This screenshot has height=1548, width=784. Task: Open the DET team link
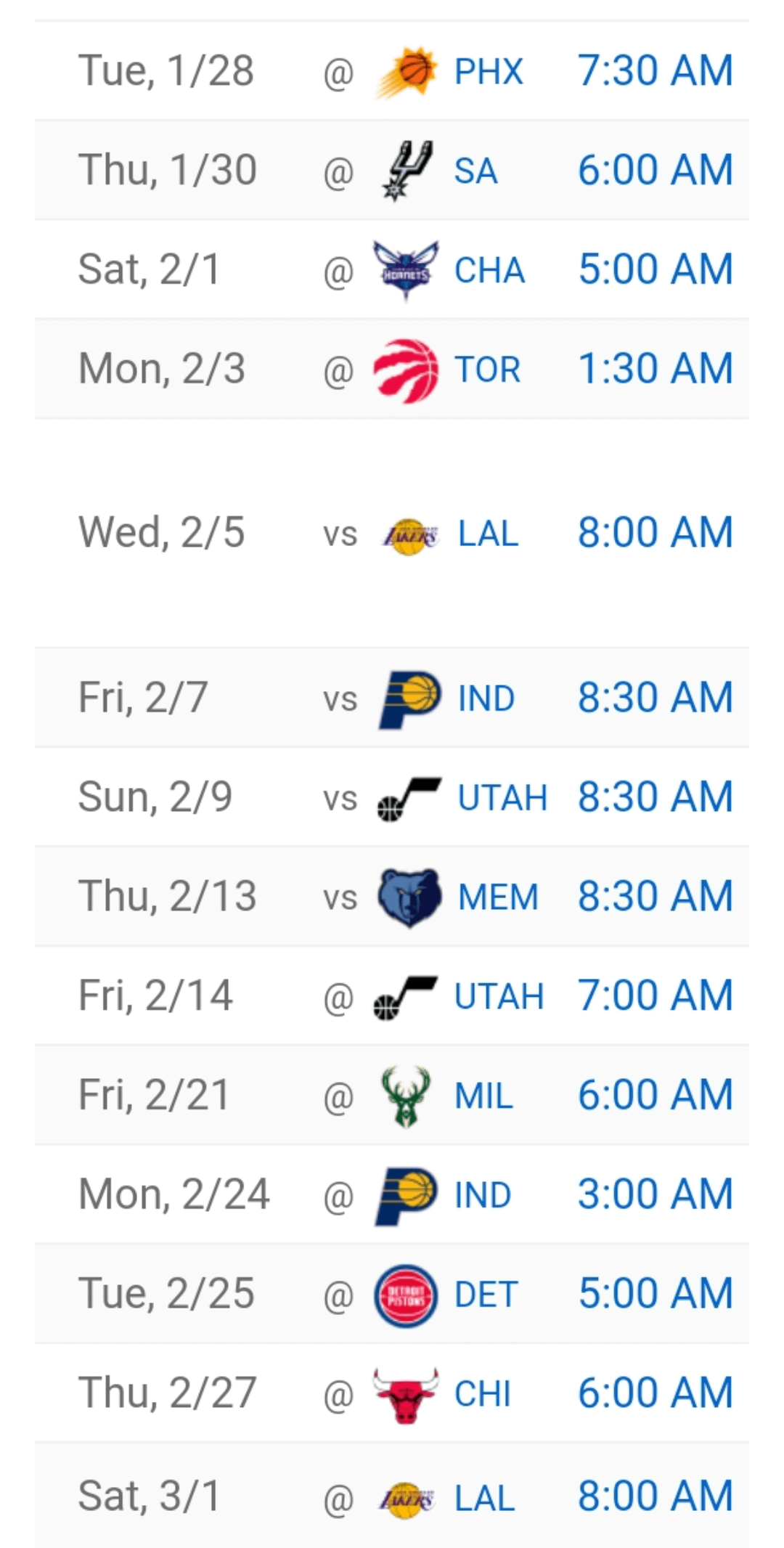pos(486,1295)
